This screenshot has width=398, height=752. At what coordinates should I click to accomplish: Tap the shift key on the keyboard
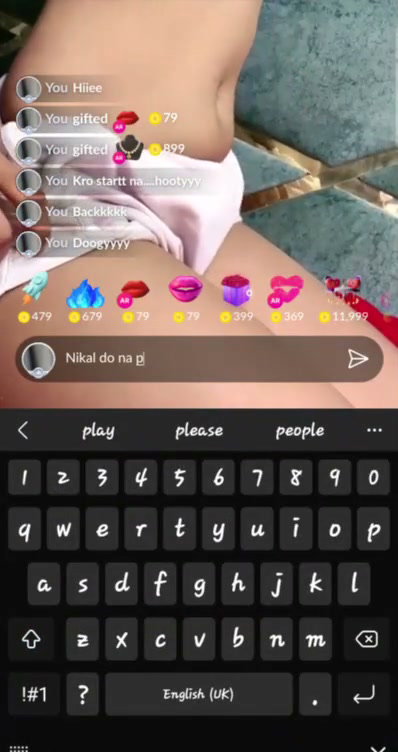point(31,639)
